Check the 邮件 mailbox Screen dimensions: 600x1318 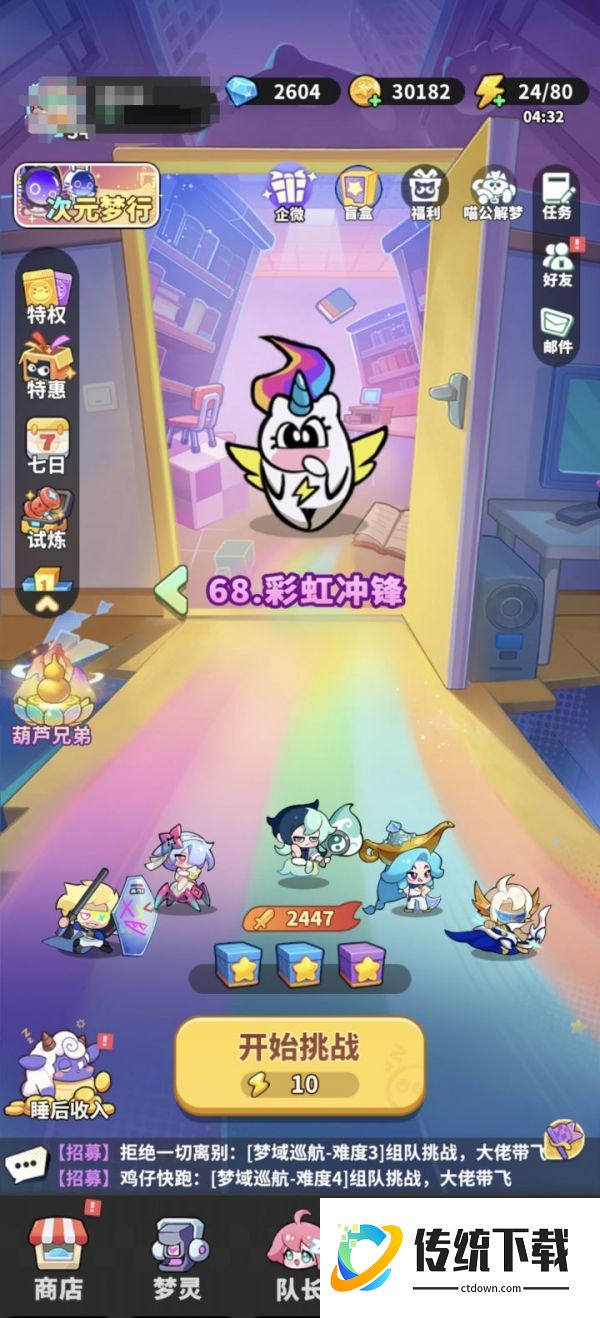tap(557, 331)
